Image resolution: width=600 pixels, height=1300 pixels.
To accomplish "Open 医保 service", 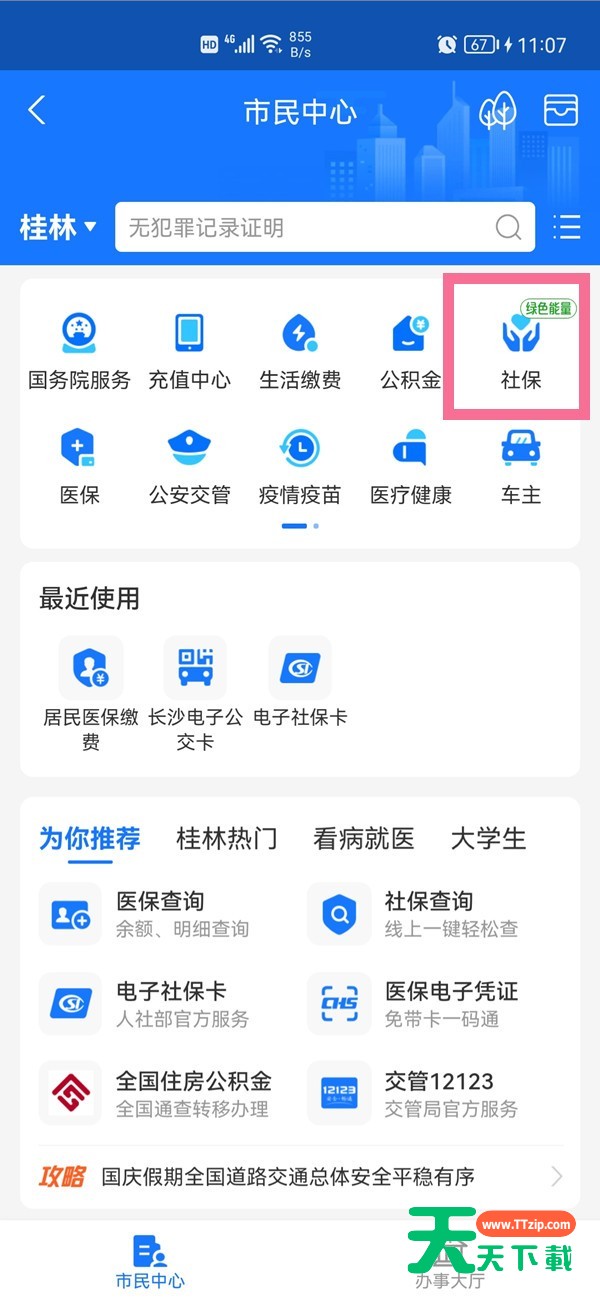I will tap(79, 465).
